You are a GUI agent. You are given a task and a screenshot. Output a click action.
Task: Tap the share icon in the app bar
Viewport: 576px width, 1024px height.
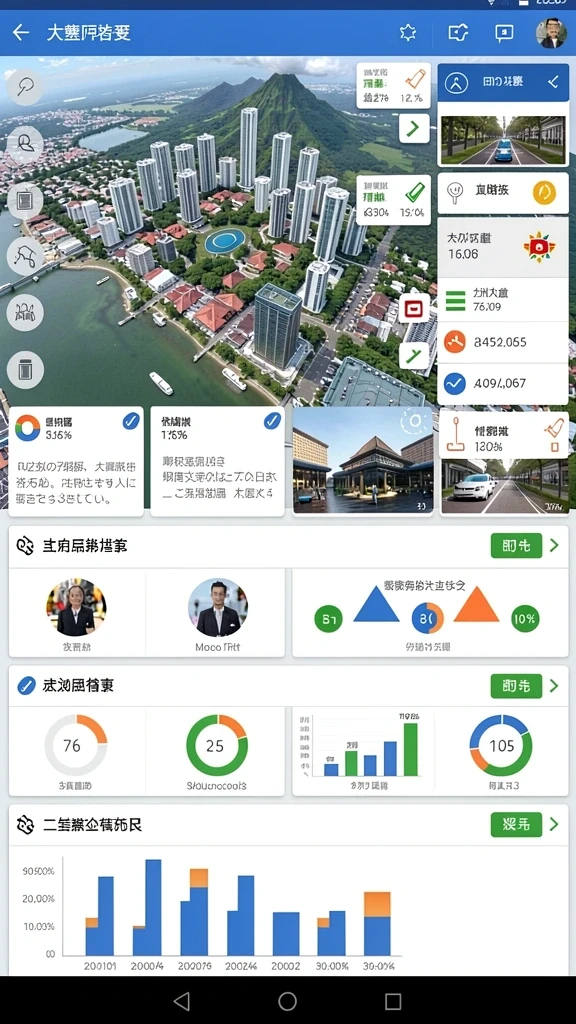click(x=458, y=33)
